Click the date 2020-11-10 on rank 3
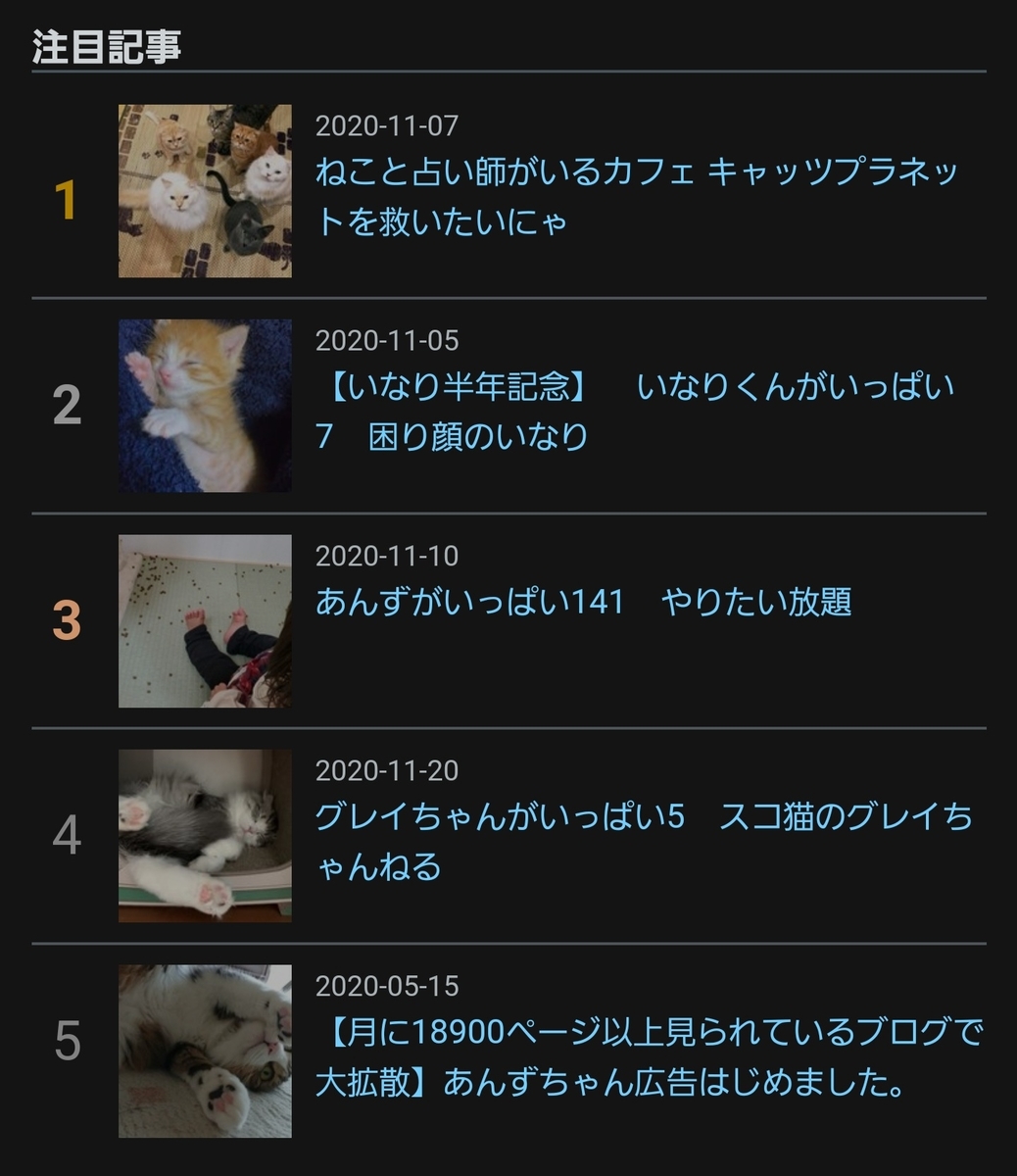 point(389,557)
